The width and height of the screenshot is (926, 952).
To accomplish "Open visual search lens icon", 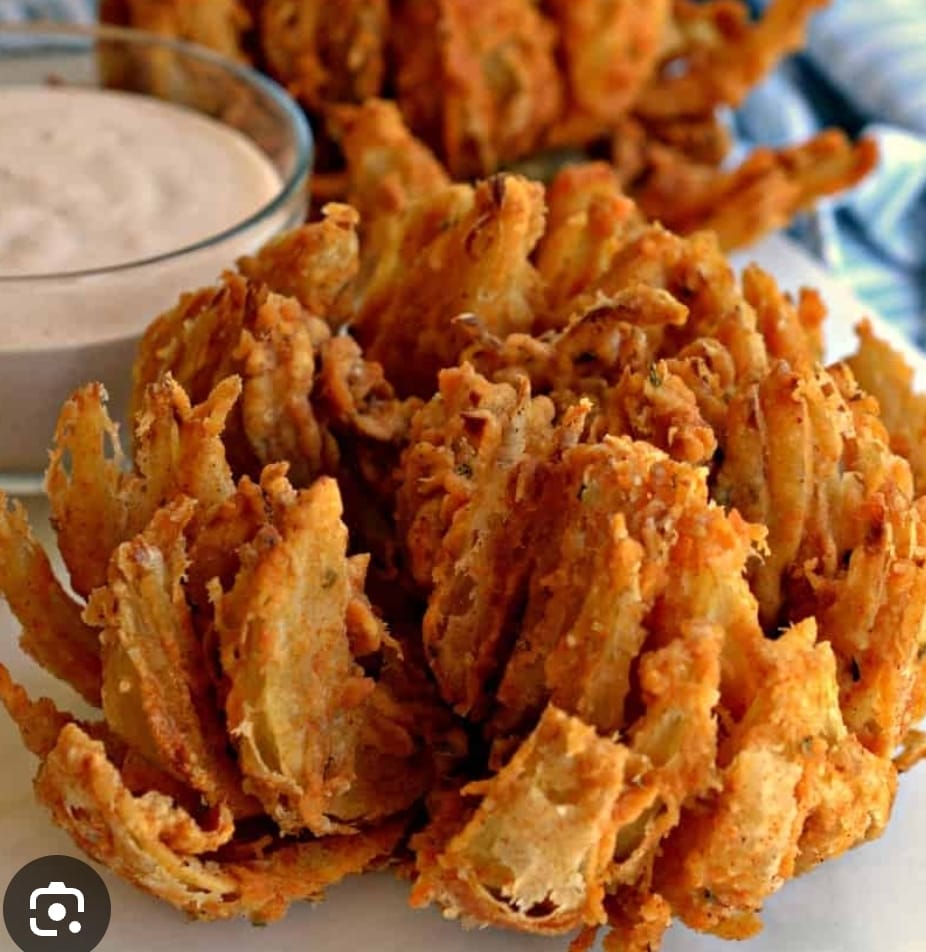I will [x=56, y=908].
